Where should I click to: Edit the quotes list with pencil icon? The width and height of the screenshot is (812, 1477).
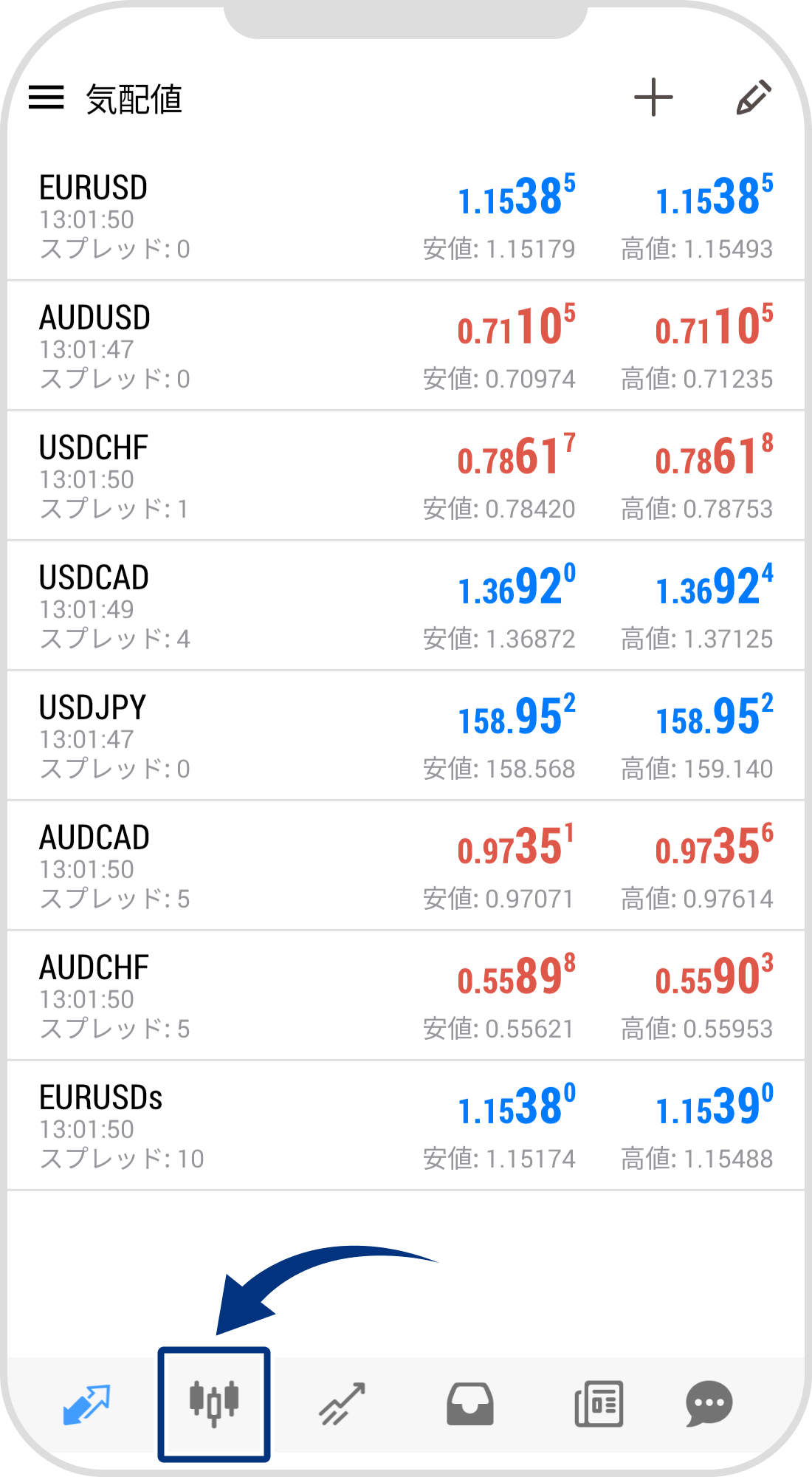(754, 97)
